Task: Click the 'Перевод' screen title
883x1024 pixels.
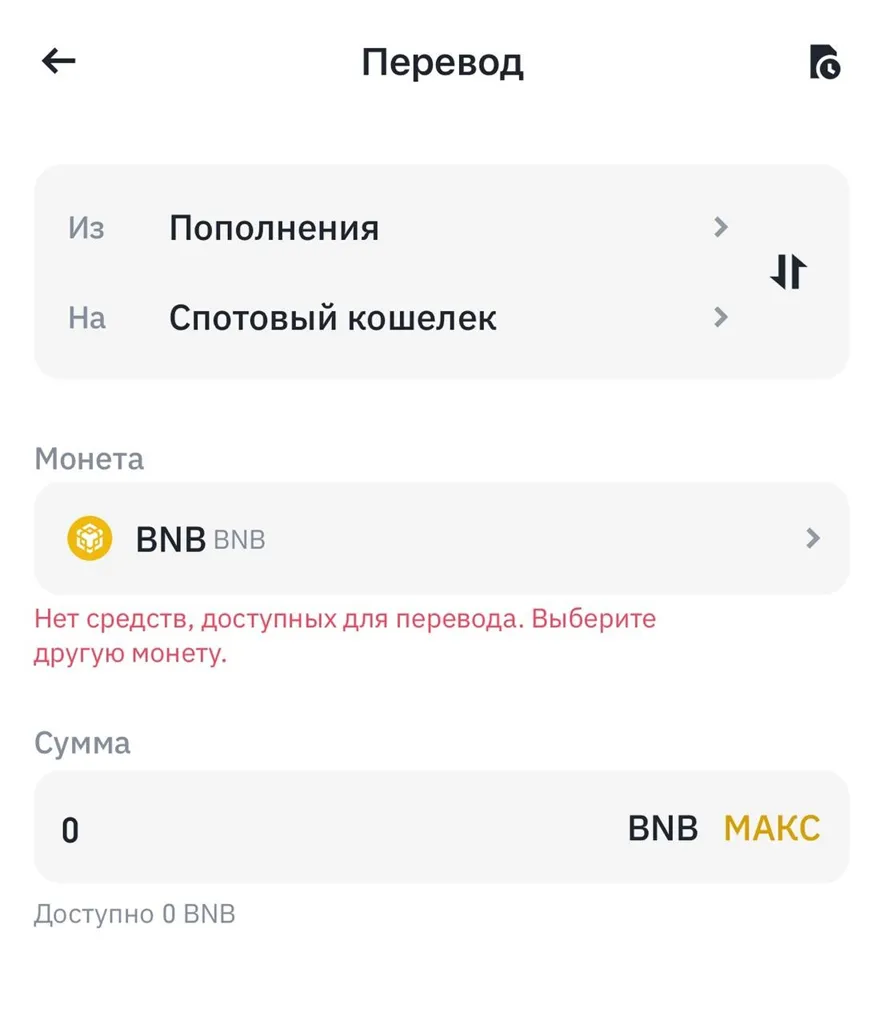Action: tap(441, 61)
